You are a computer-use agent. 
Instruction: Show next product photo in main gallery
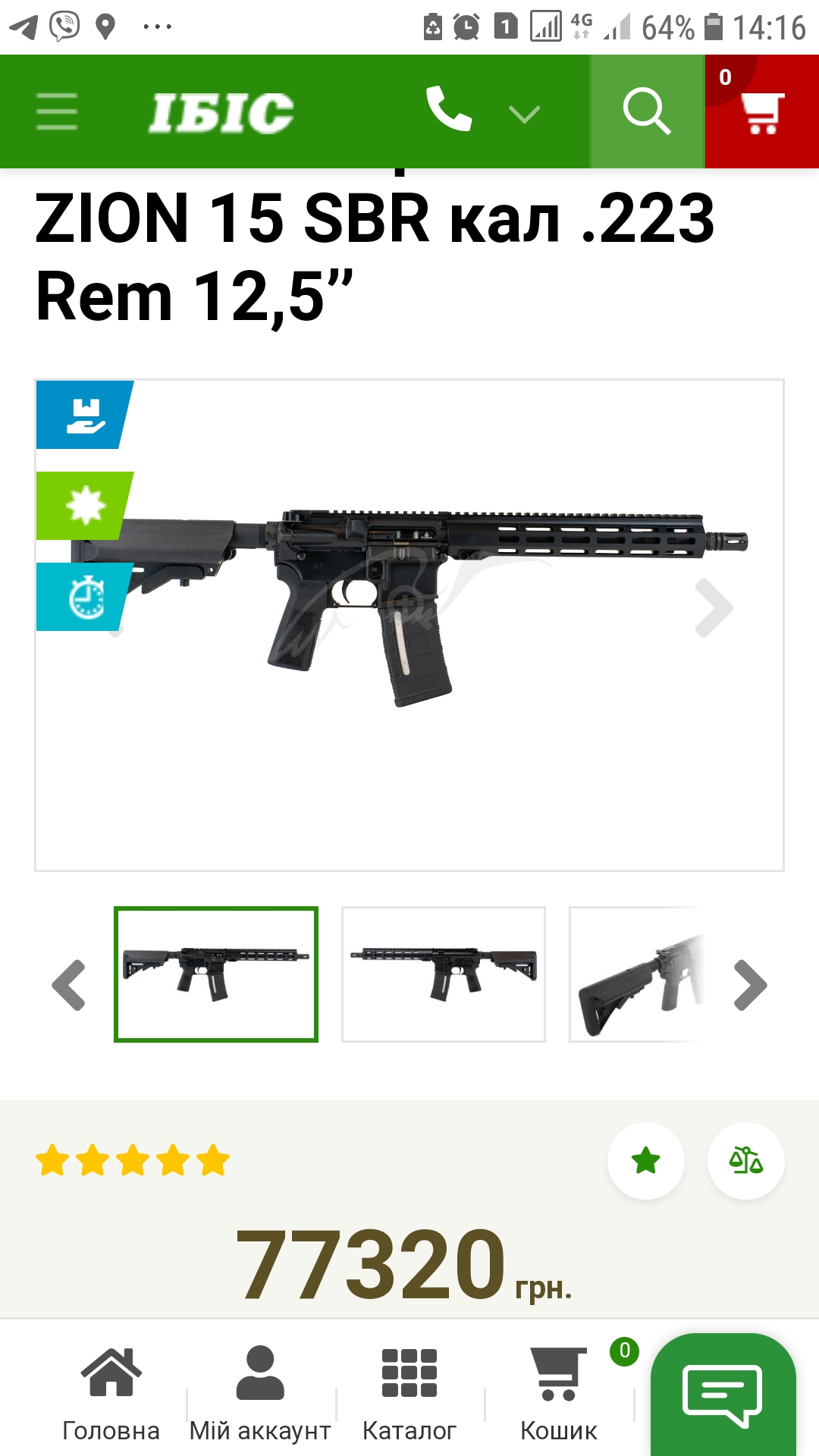714,607
